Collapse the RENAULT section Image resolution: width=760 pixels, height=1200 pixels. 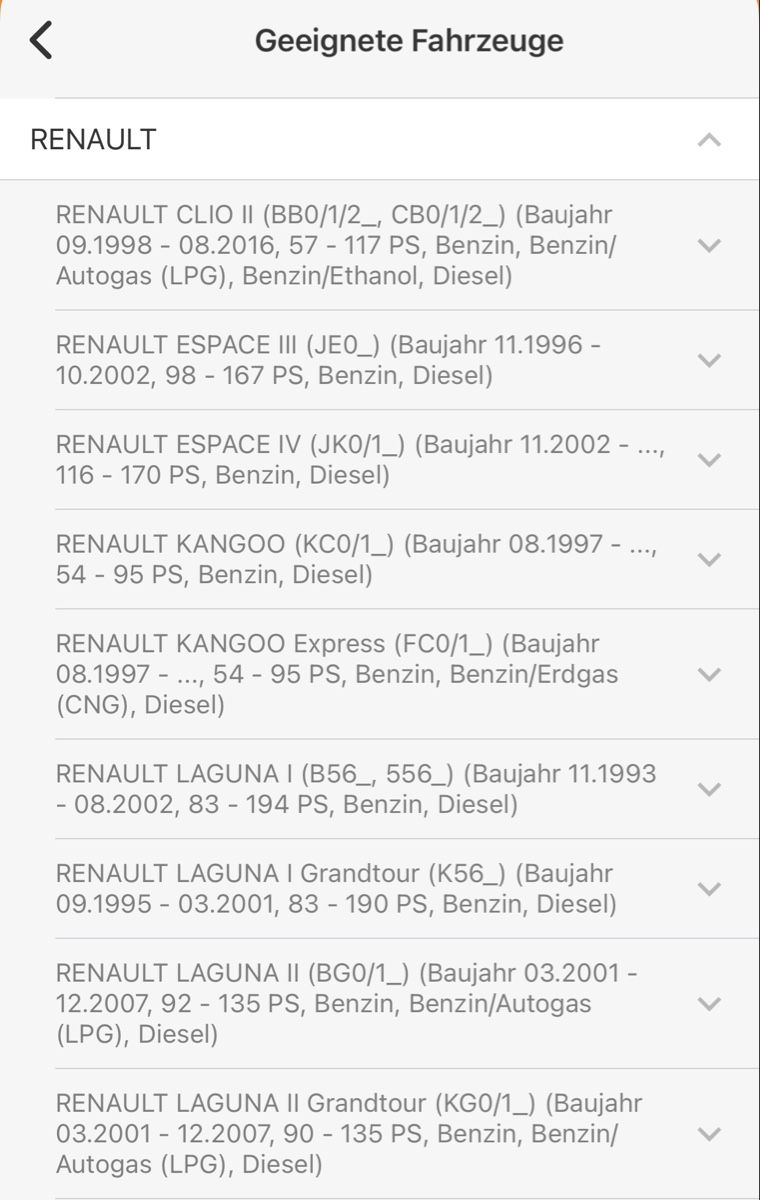pos(708,140)
